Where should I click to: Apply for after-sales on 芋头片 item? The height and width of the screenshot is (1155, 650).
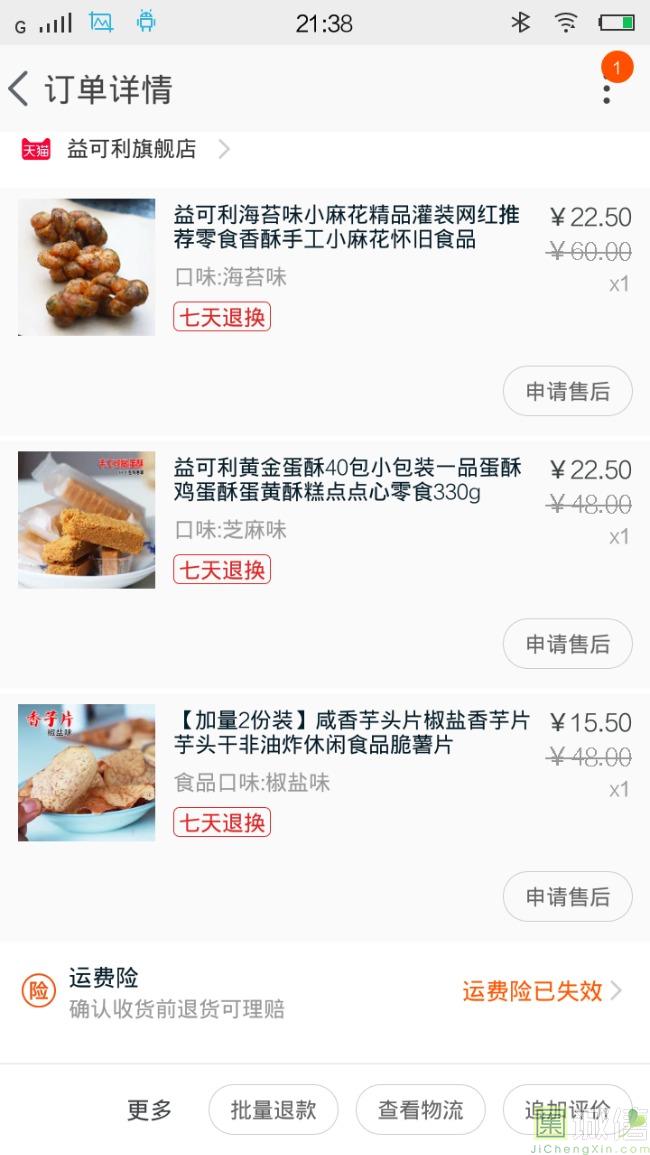click(x=567, y=898)
